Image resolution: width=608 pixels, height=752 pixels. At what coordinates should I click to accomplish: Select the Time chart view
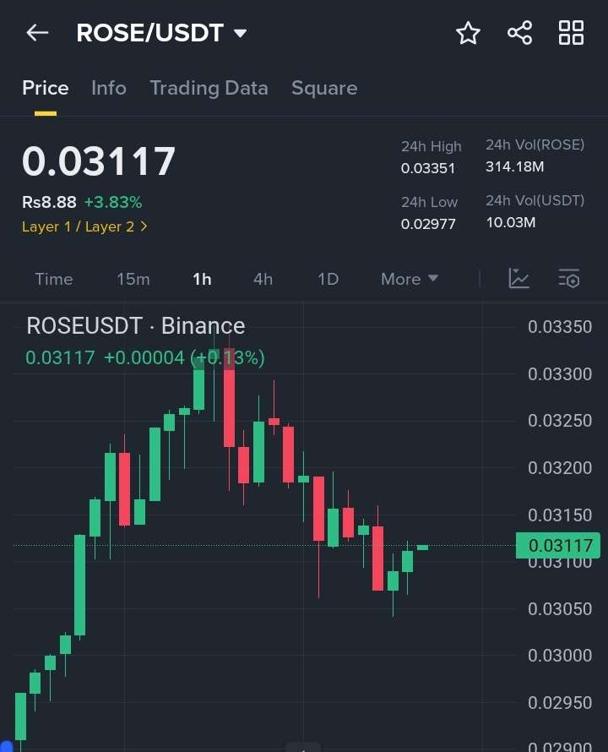pyautogui.click(x=54, y=279)
